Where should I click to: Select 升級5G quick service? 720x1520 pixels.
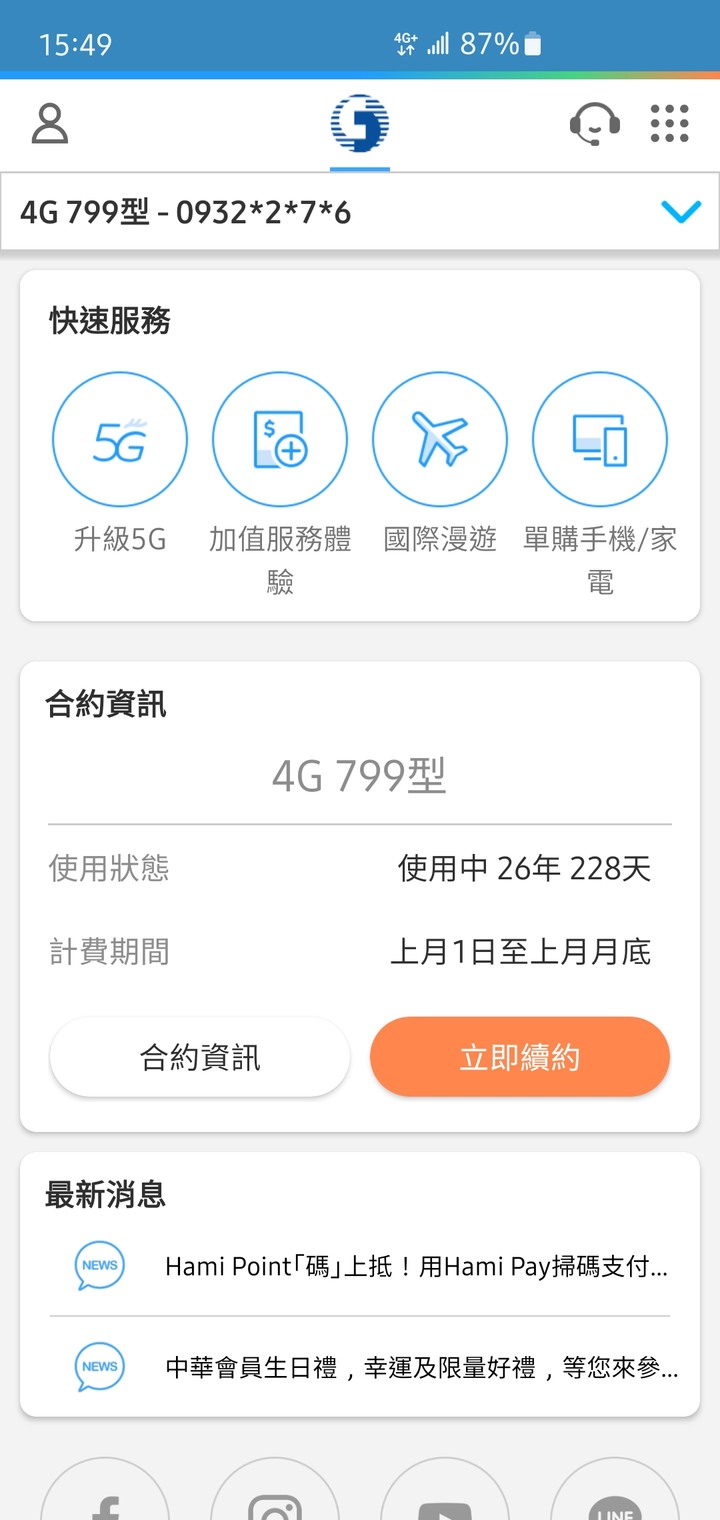[x=120, y=440]
